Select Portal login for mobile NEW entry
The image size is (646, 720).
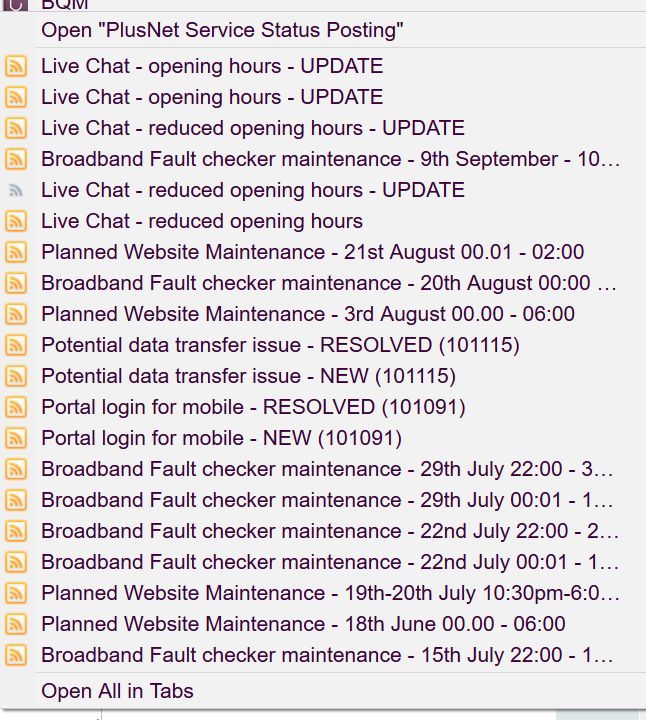221,438
